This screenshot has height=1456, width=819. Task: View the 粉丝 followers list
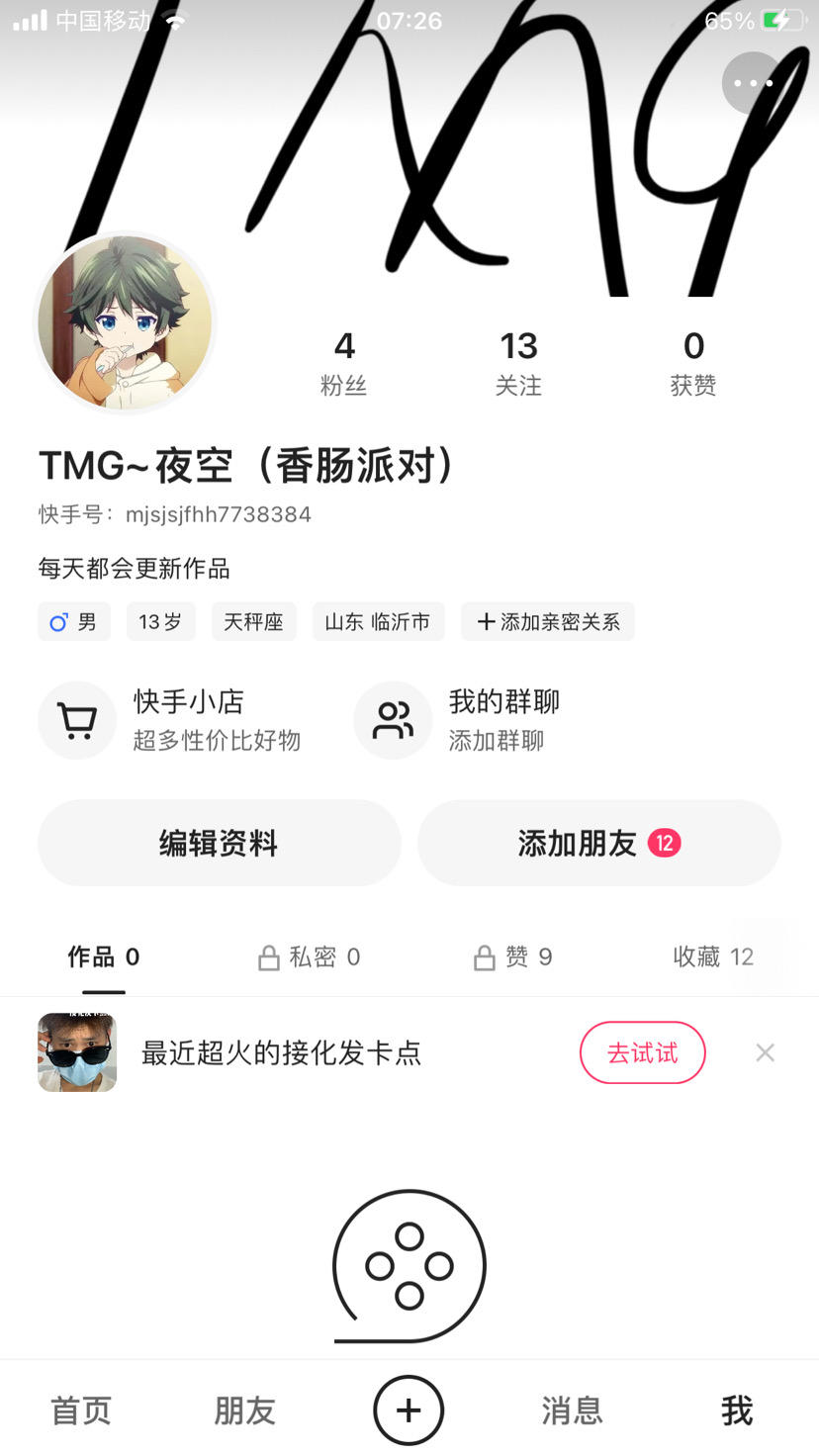(343, 363)
